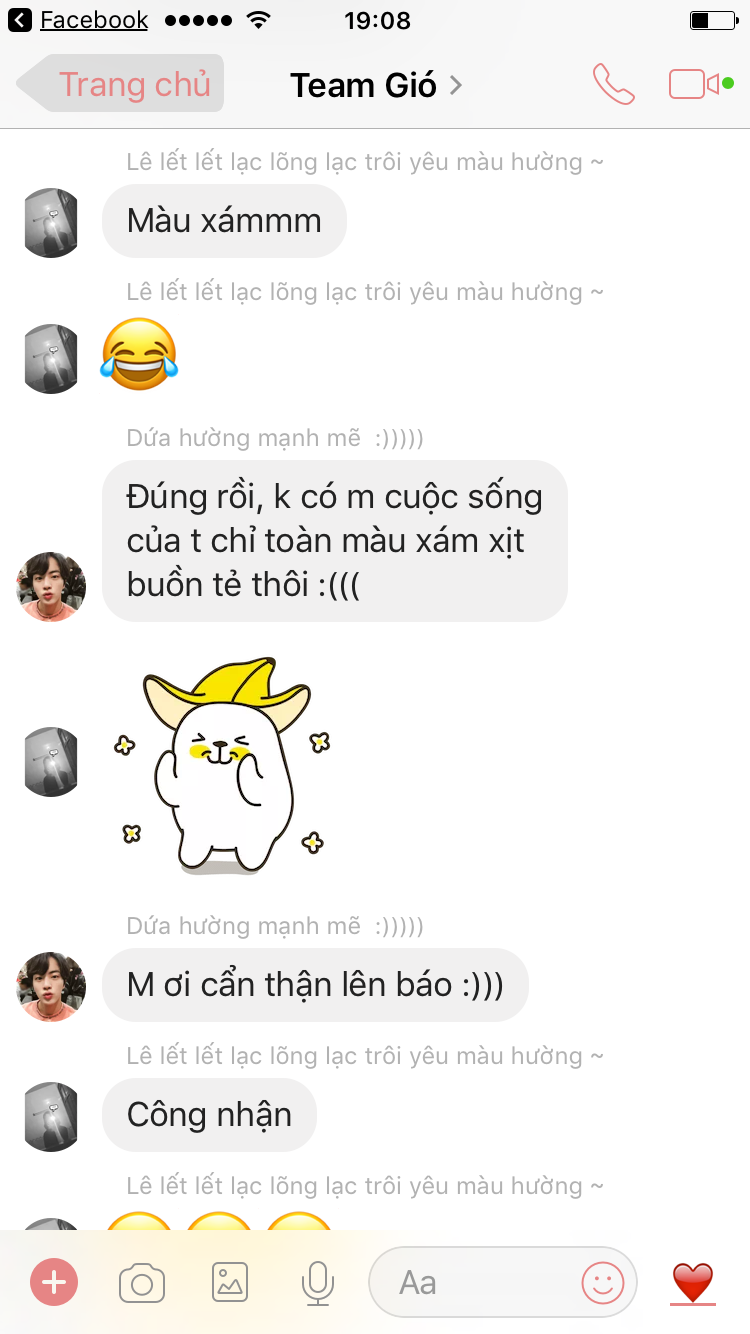Record a voice message
The image size is (750, 1334).
pyautogui.click(x=318, y=1282)
